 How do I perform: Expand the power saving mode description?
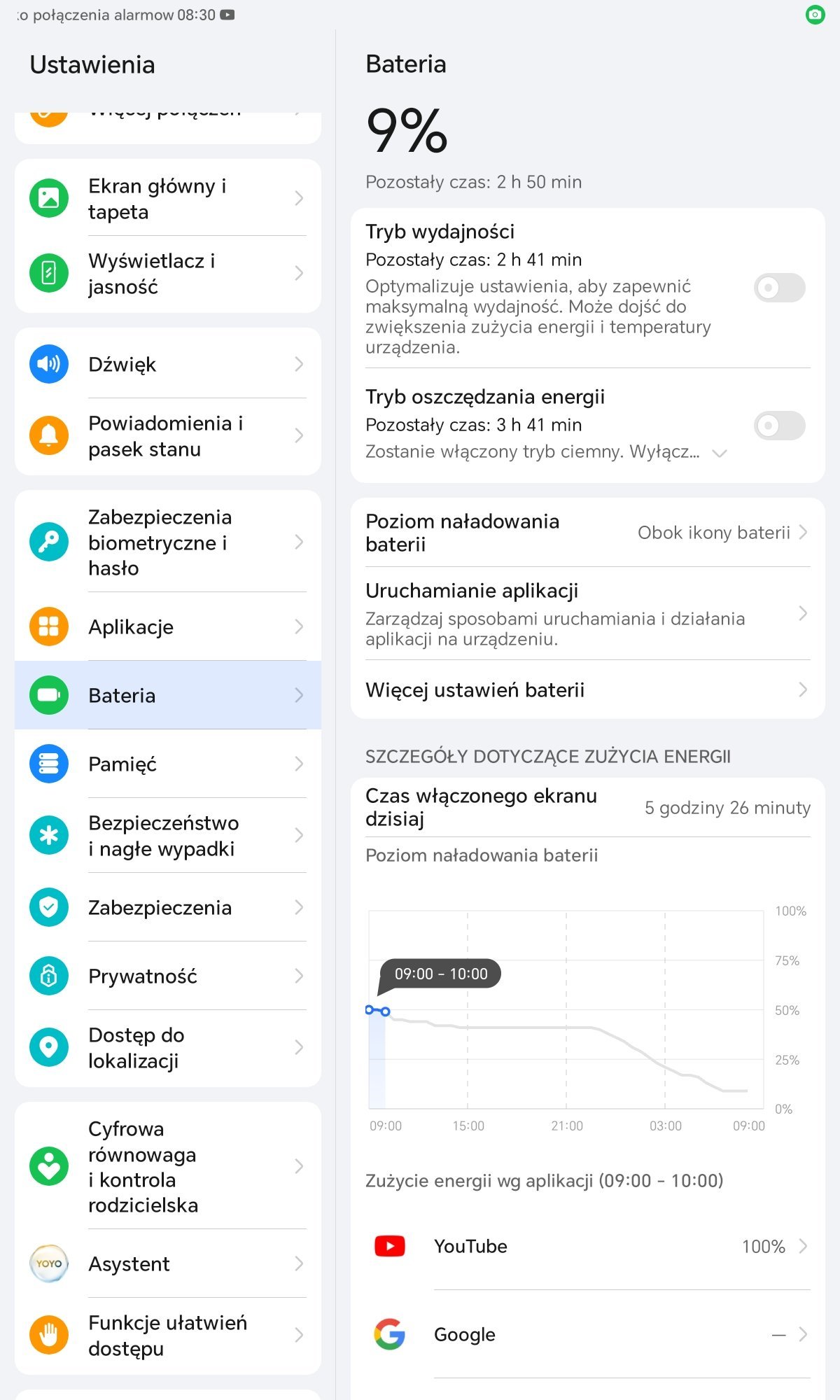(x=719, y=453)
